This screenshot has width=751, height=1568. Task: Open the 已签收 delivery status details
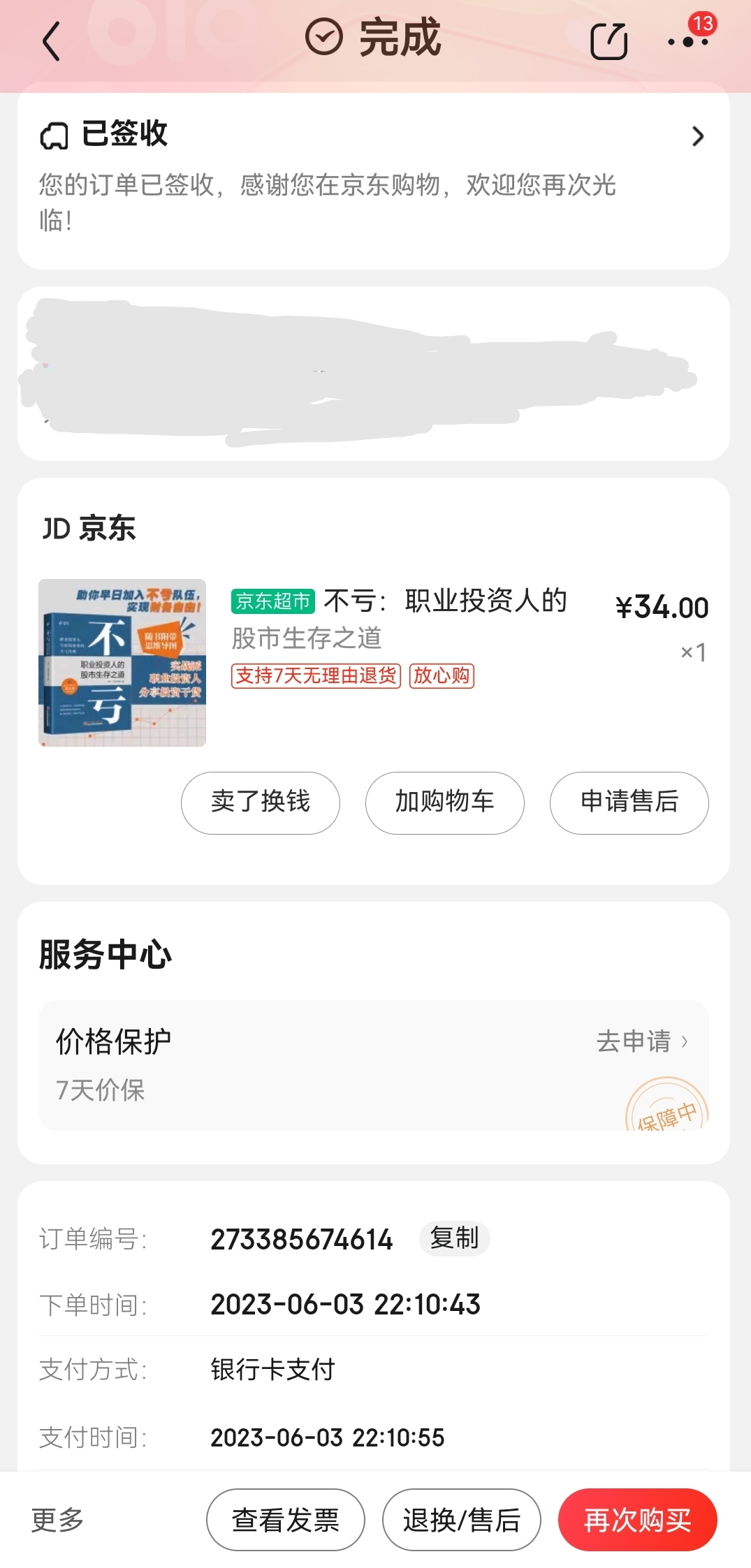click(x=697, y=136)
